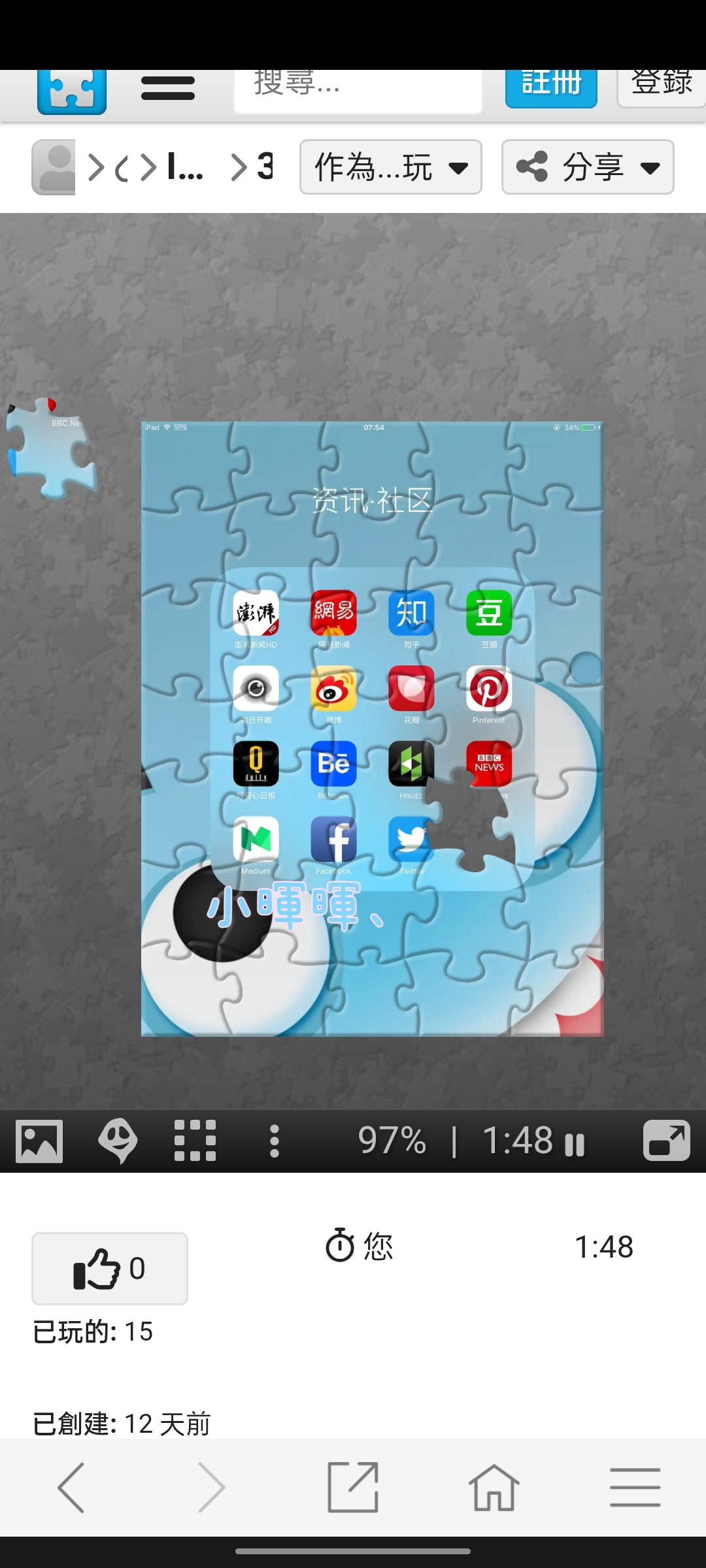Like this puzzle with thumbs up

coord(110,1269)
